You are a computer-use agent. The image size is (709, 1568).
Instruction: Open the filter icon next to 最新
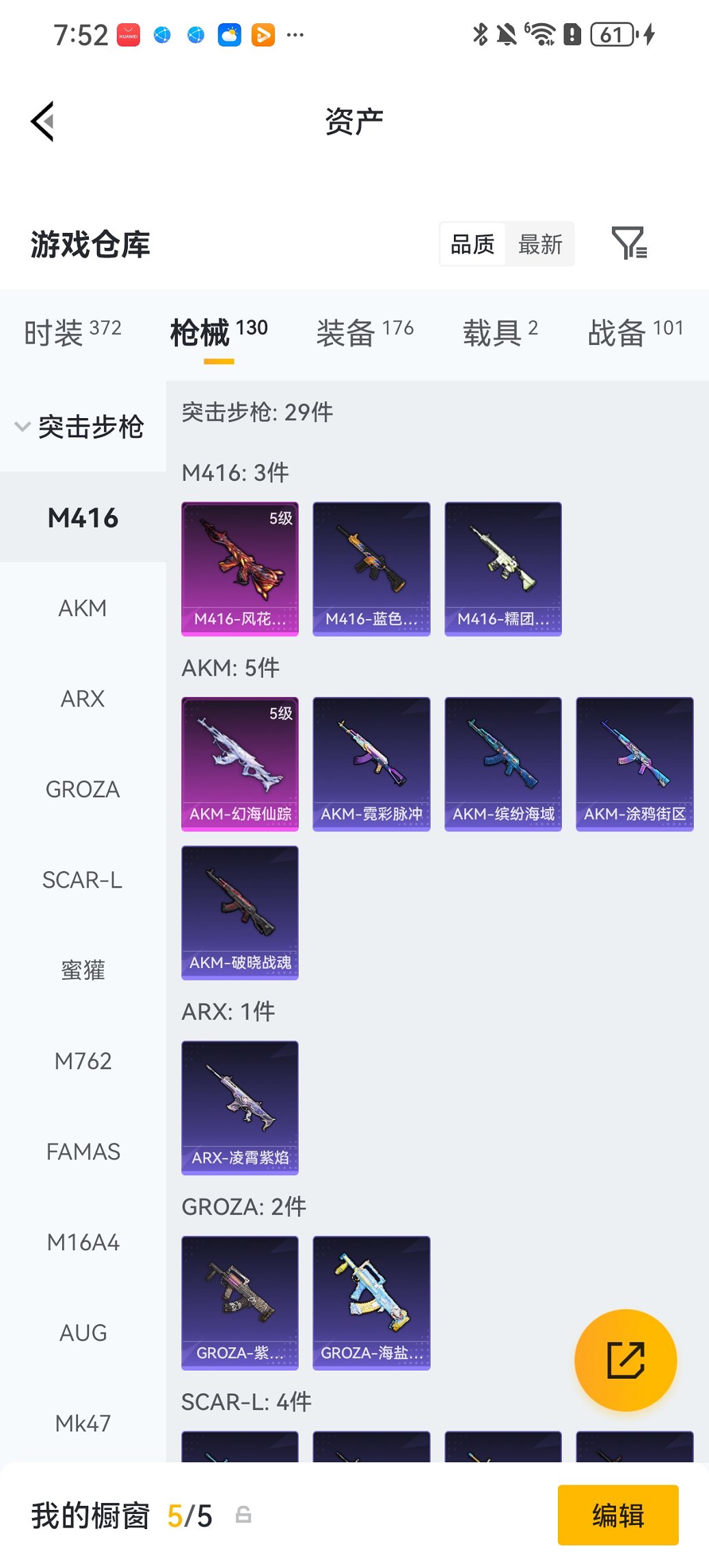628,244
